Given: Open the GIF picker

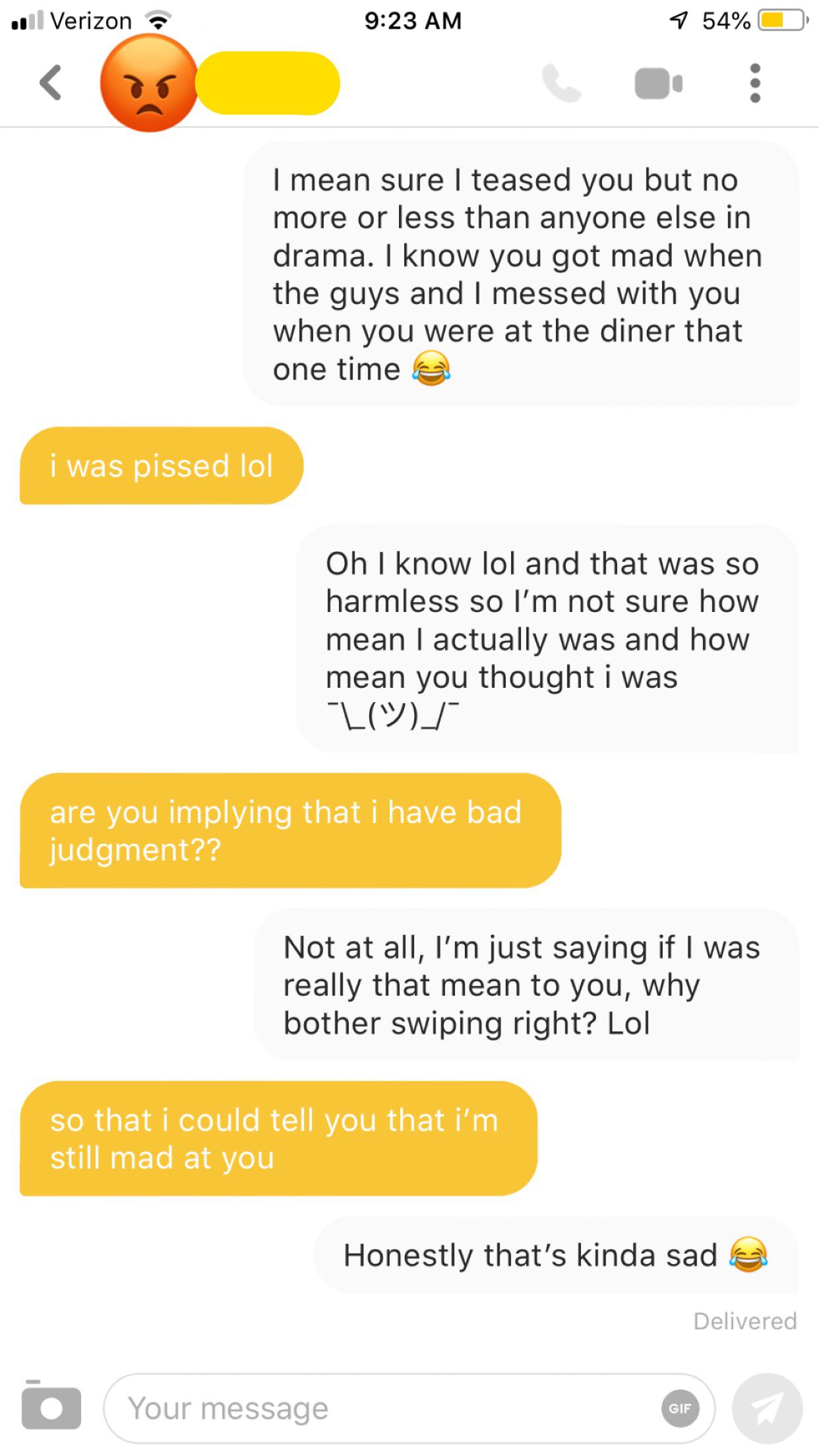Looking at the screenshot, I should coord(680,1409).
